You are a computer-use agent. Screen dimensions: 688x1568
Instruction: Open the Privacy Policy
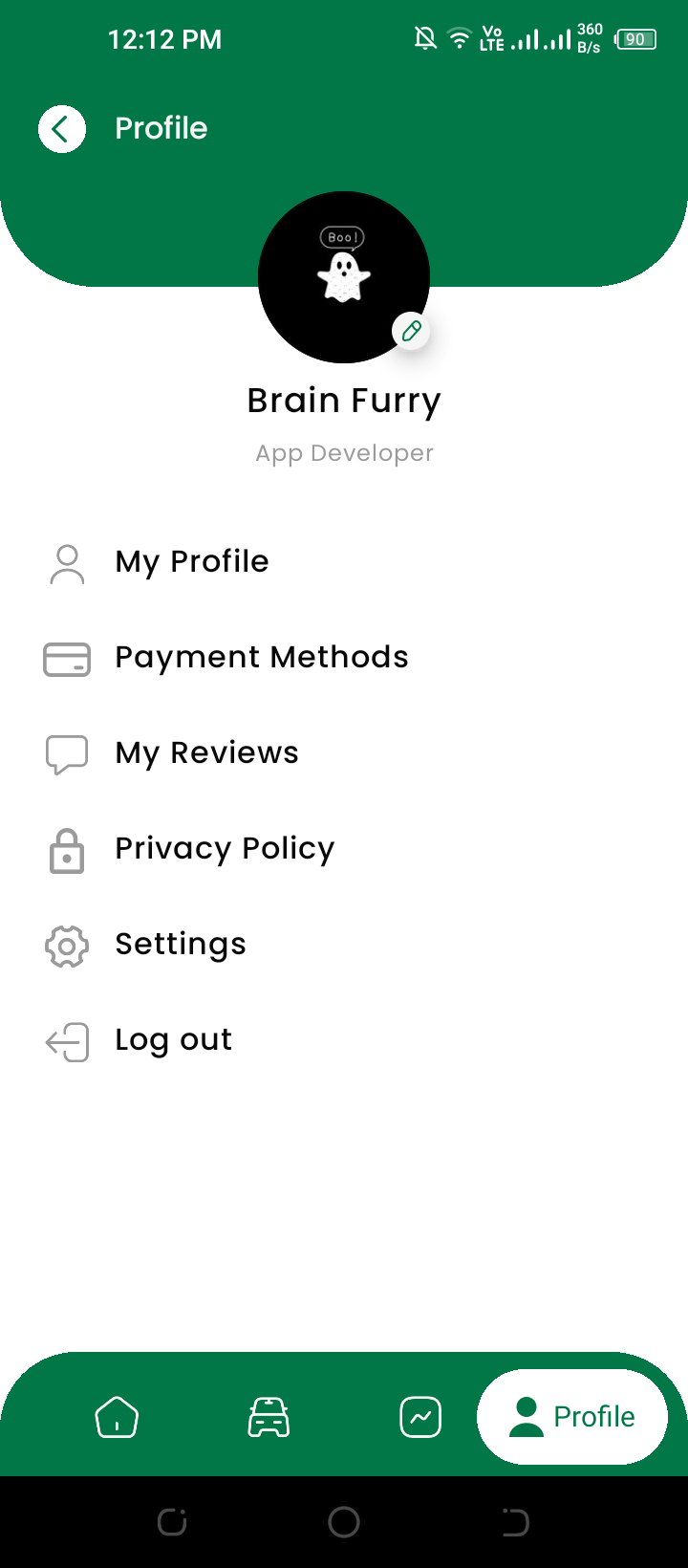click(225, 849)
